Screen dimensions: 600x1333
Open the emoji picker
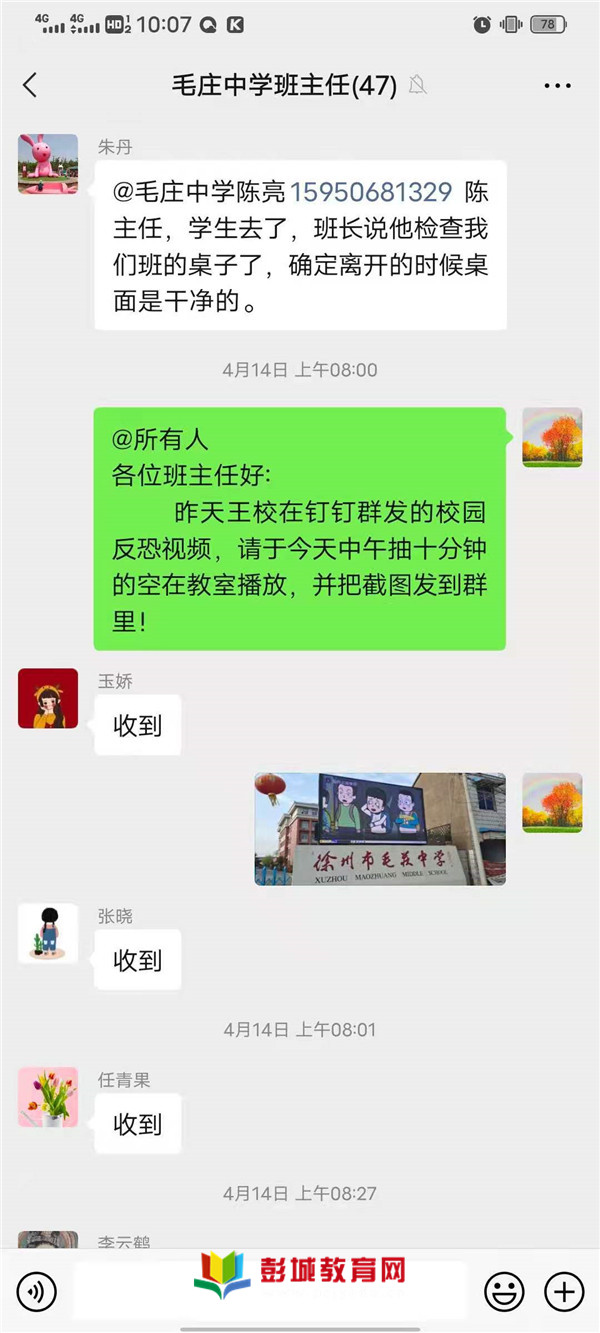pos(504,1292)
